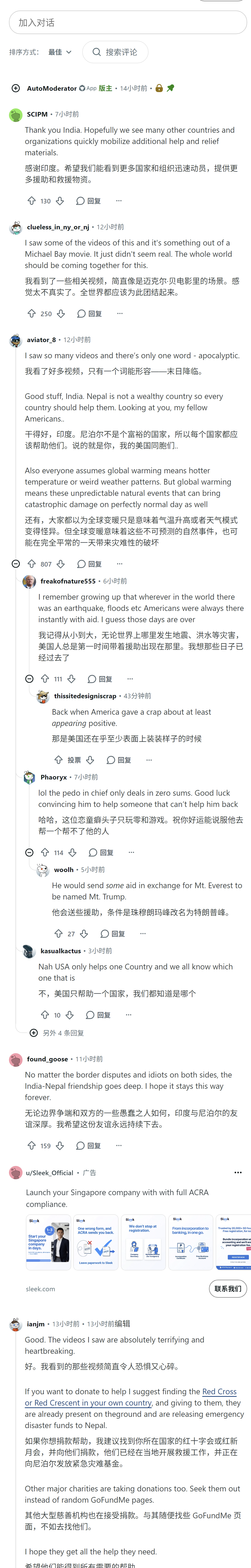Tap the 加入对话 comment input field
Screen dimensions: 251x1568
[x=128, y=23]
